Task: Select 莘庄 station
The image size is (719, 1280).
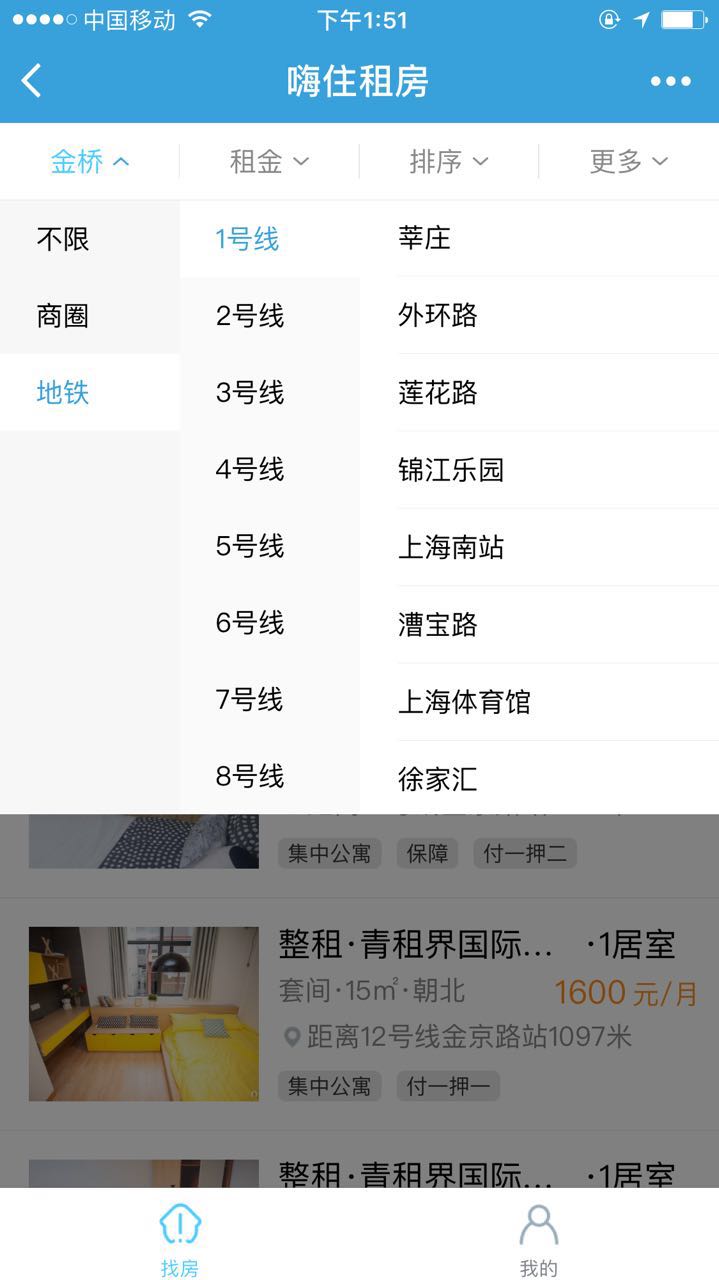Action: pyautogui.click(x=425, y=238)
